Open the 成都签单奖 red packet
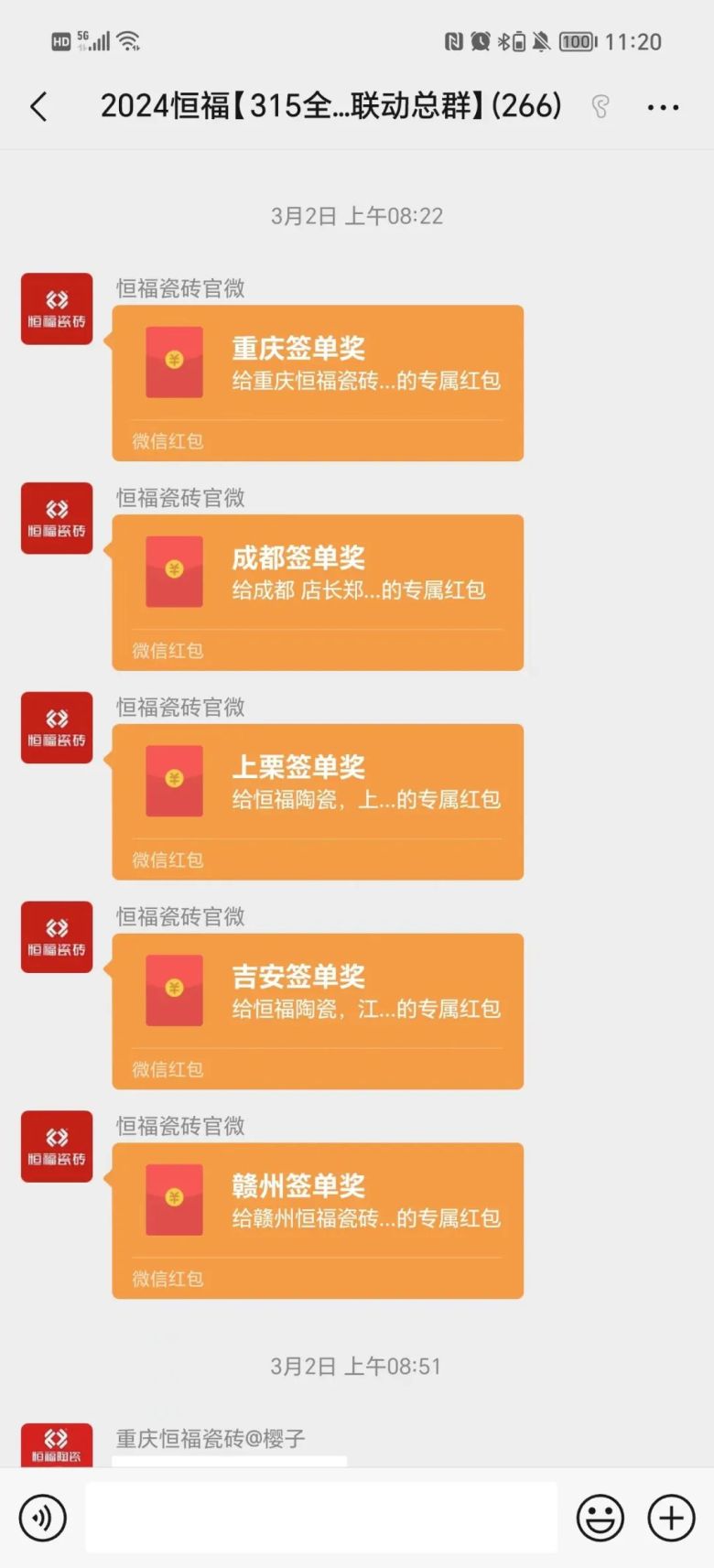 [318, 591]
